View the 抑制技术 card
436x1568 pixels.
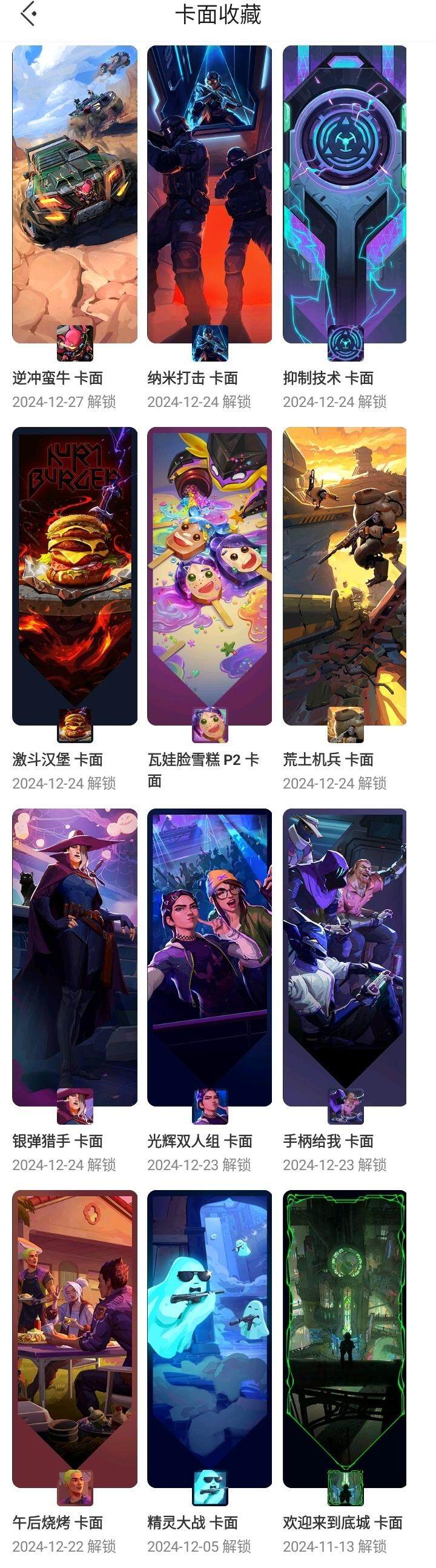point(345,195)
